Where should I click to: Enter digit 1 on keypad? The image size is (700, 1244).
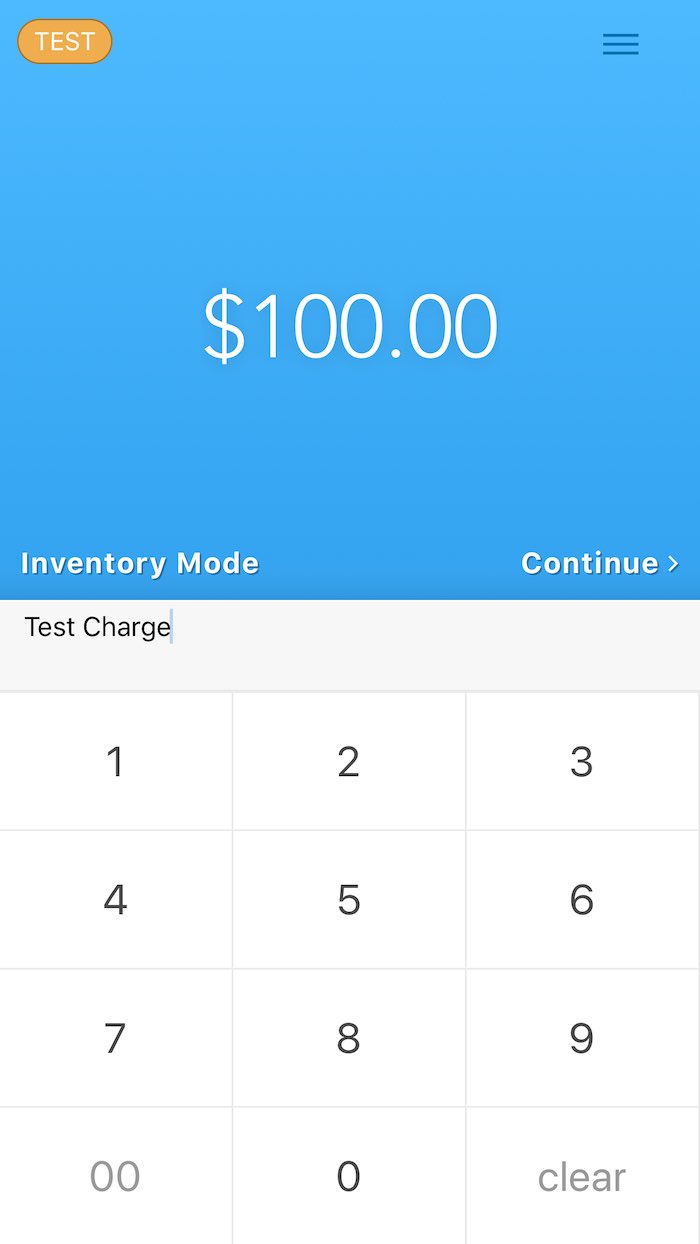[115, 762]
